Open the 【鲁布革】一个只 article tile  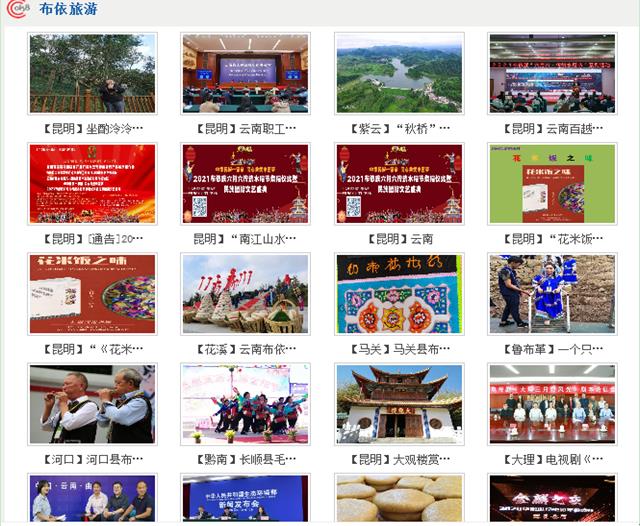point(552,294)
